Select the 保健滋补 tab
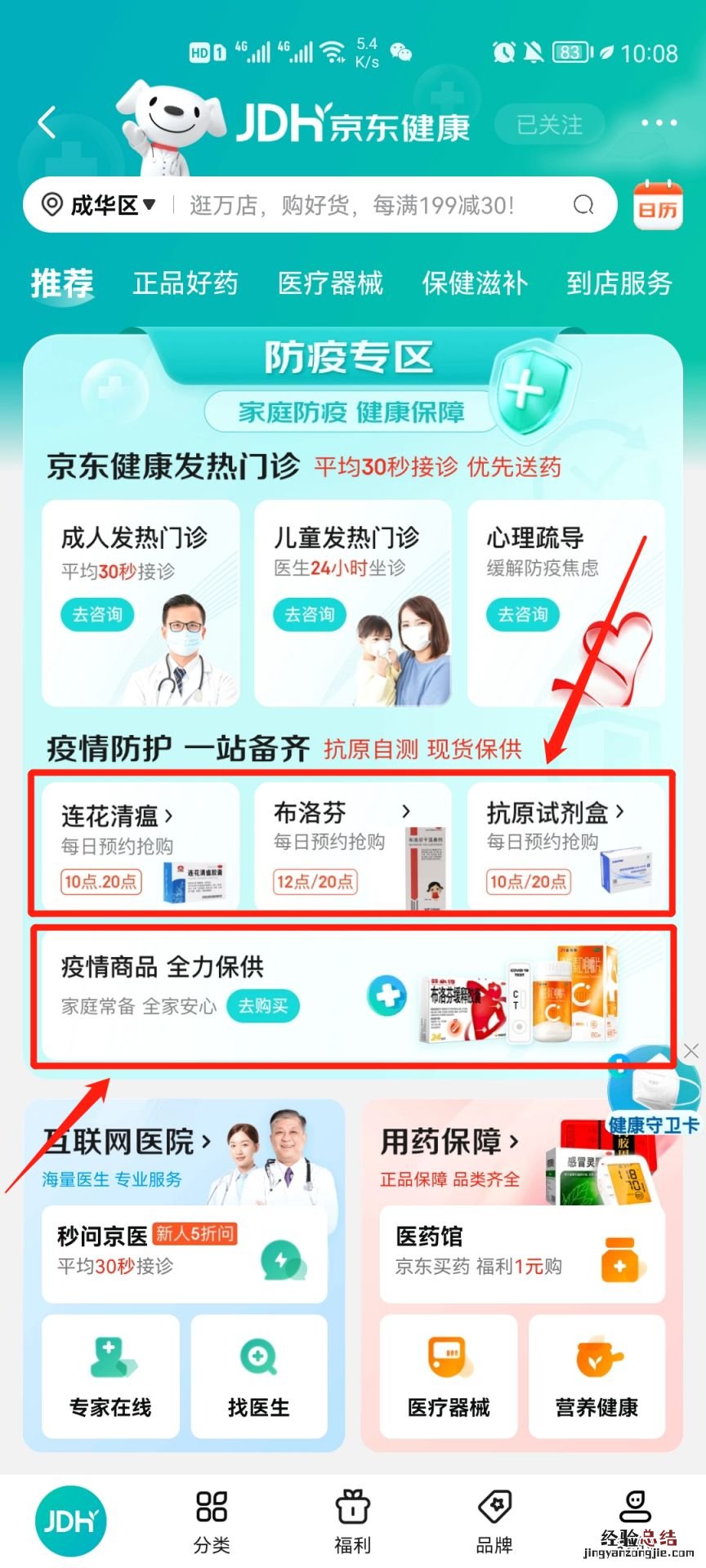The height and width of the screenshot is (1568, 706). click(475, 283)
